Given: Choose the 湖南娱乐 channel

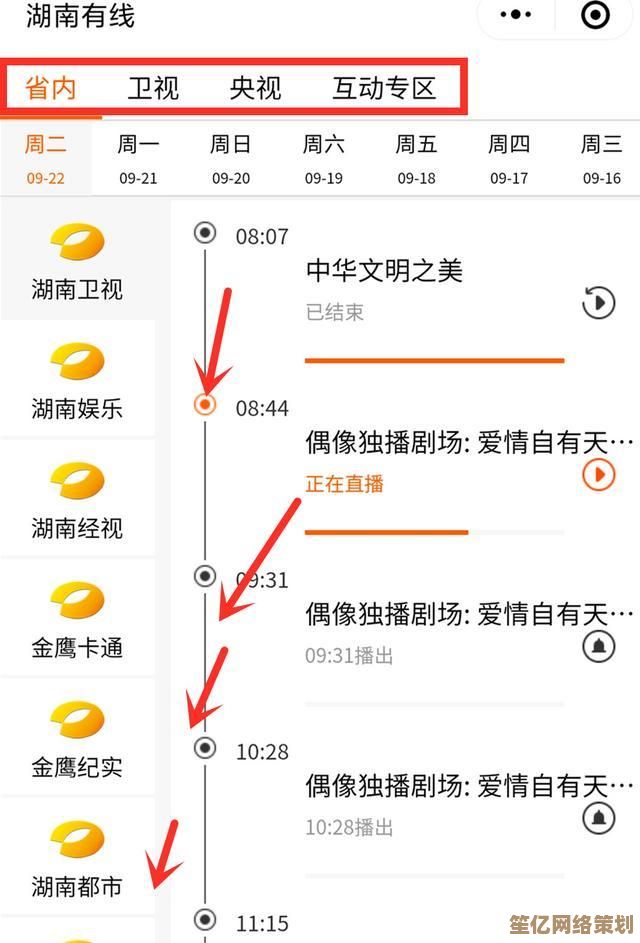Looking at the screenshot, I should [x=77, y=381].
